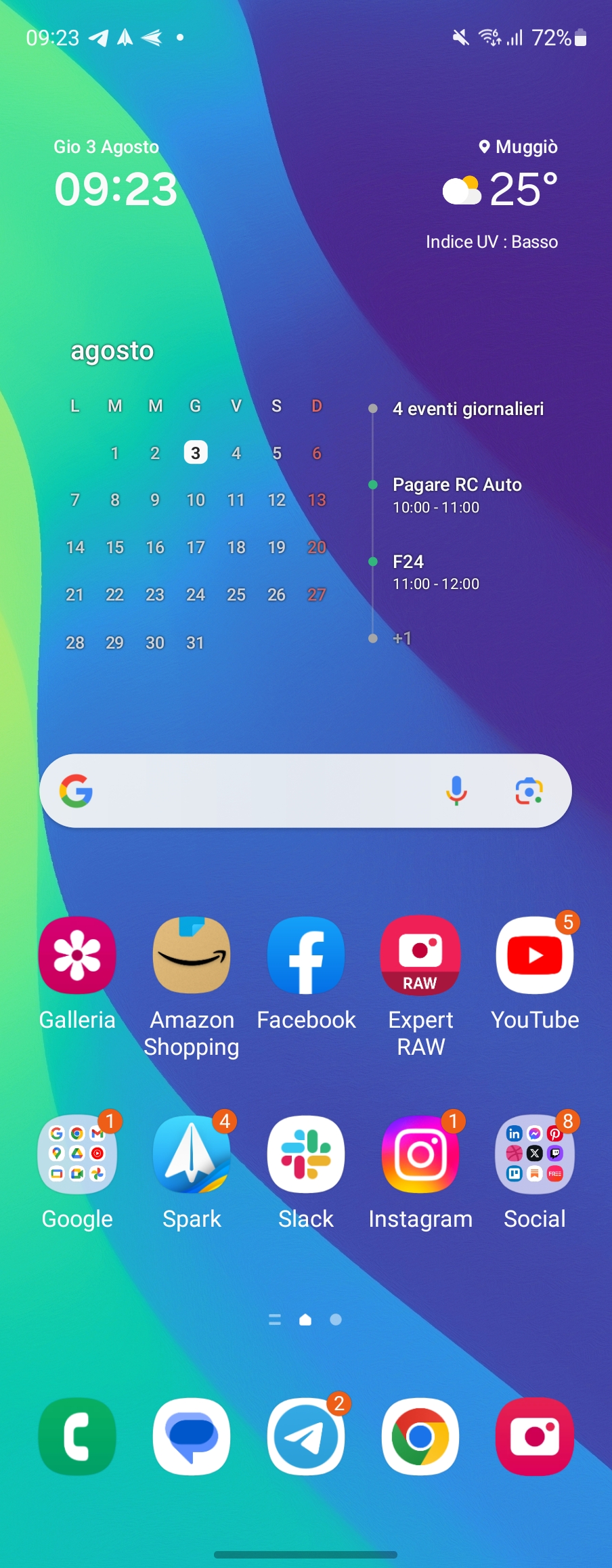Image resolution: width=612 pixels, height=1568 pixels.
Task: Open the Social folder
Action: [535, 1154]
